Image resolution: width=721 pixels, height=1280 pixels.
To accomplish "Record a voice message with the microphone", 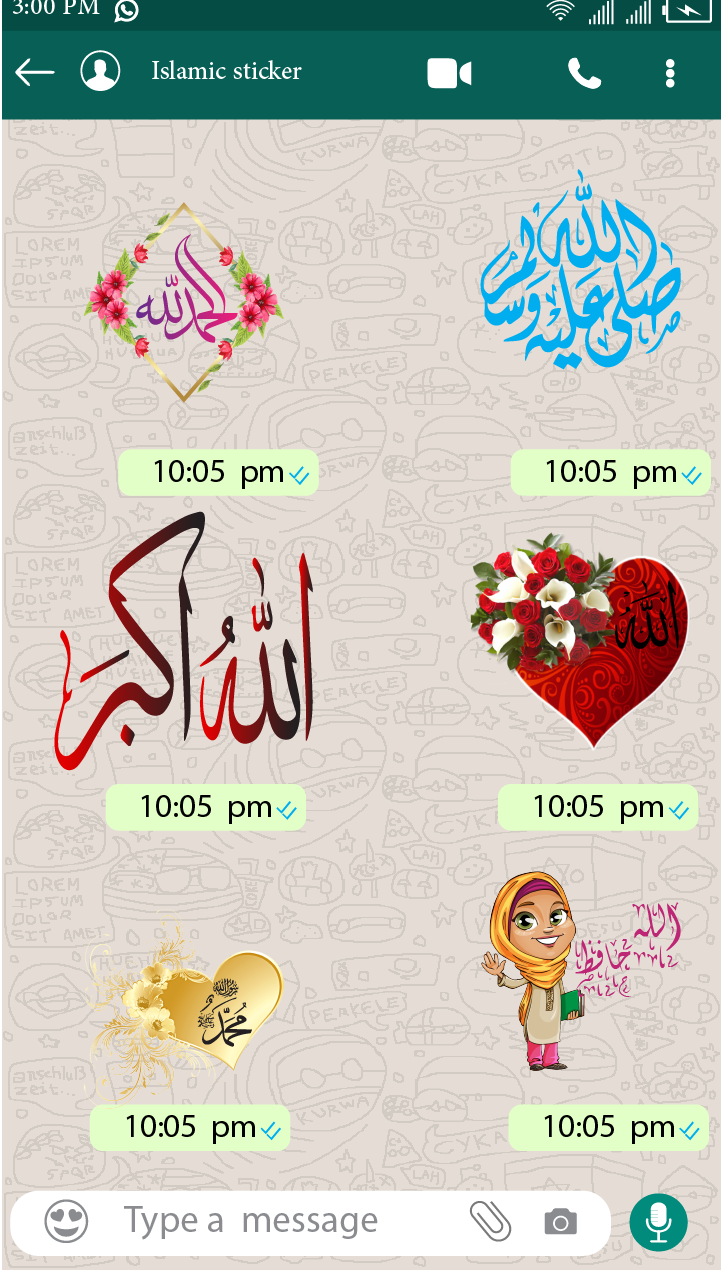I will click(658, 1221).
